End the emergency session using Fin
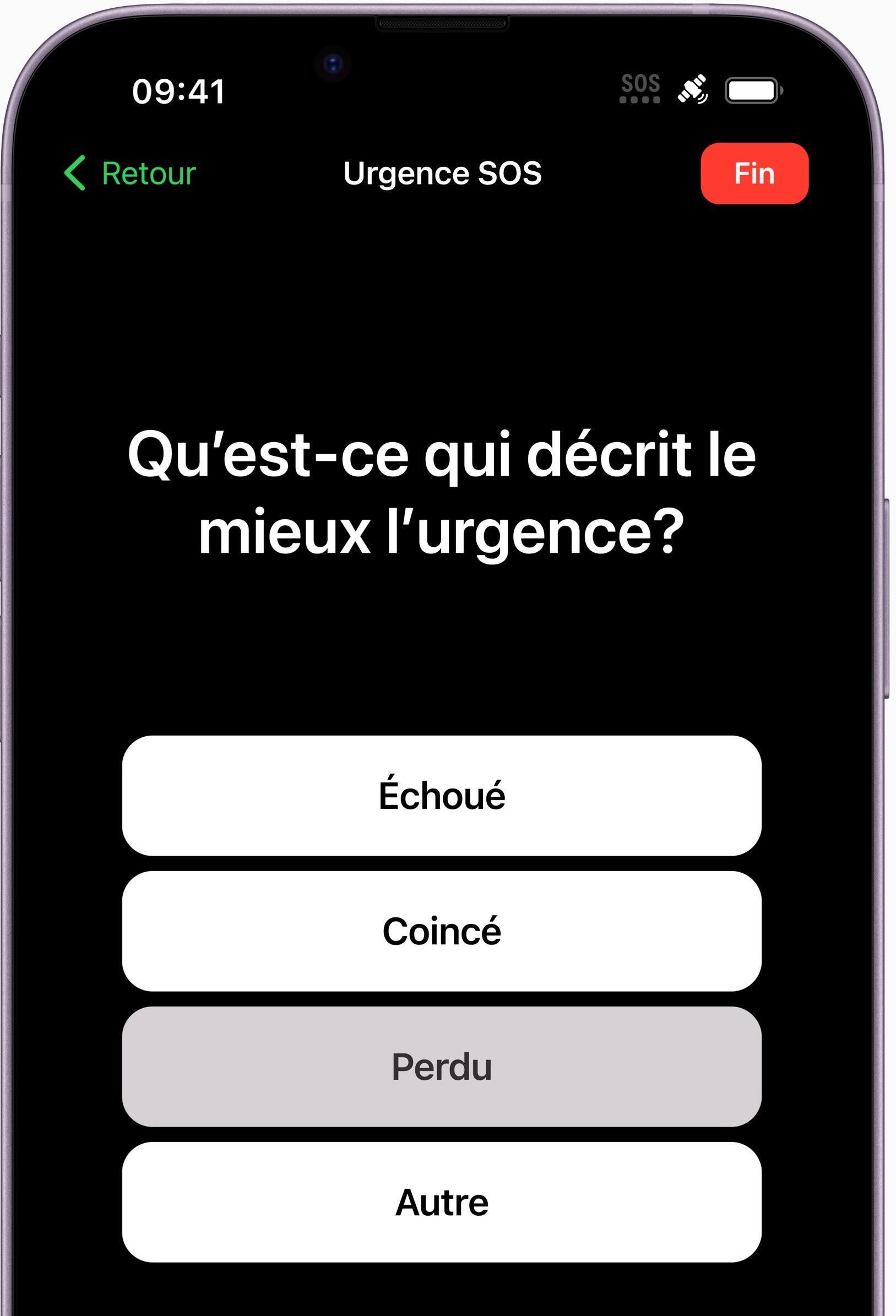Image resolution: width=896 pixels, height=1316 pixels. (754, 173)
